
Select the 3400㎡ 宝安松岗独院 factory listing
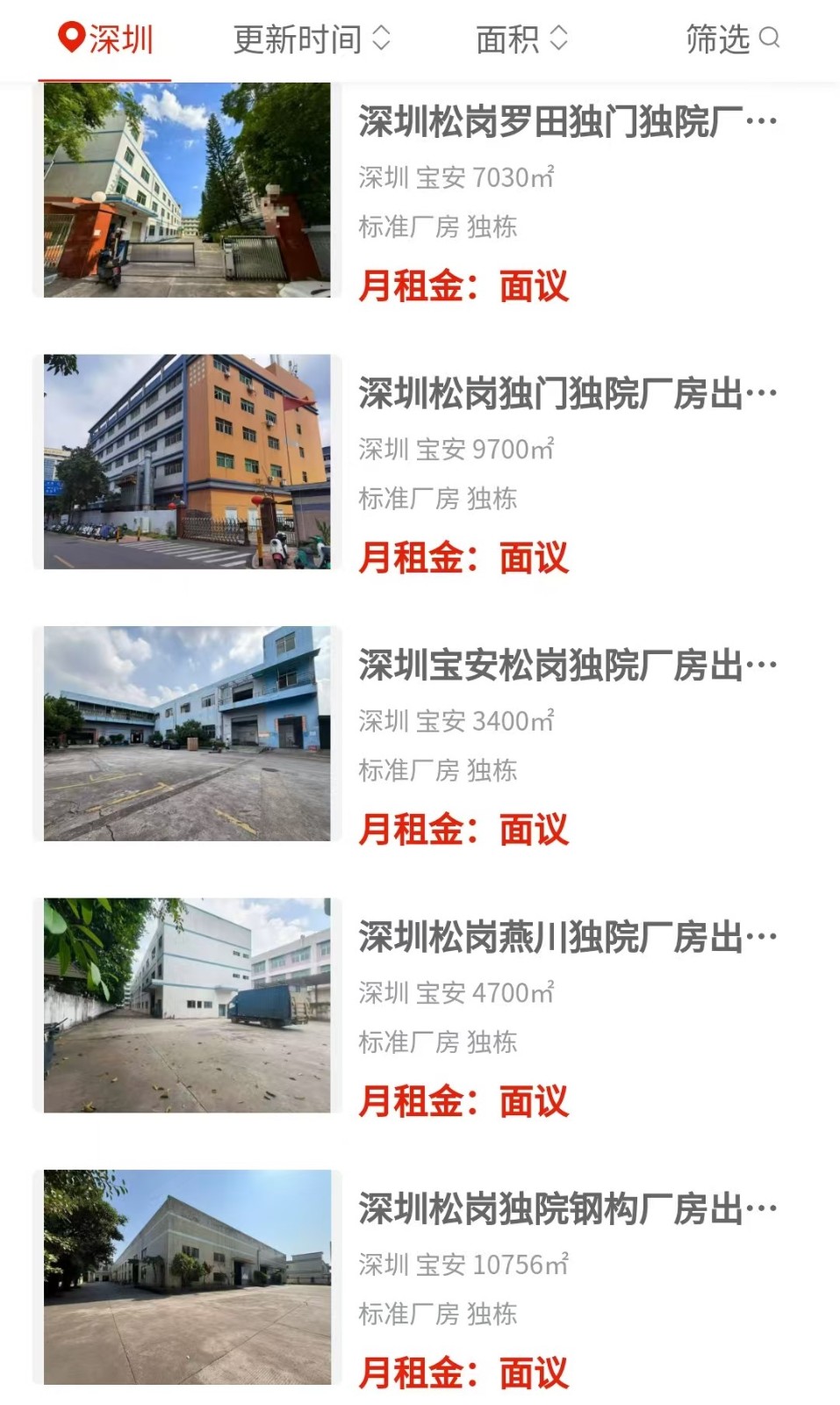pyautogui.click(x=567, y=666)
